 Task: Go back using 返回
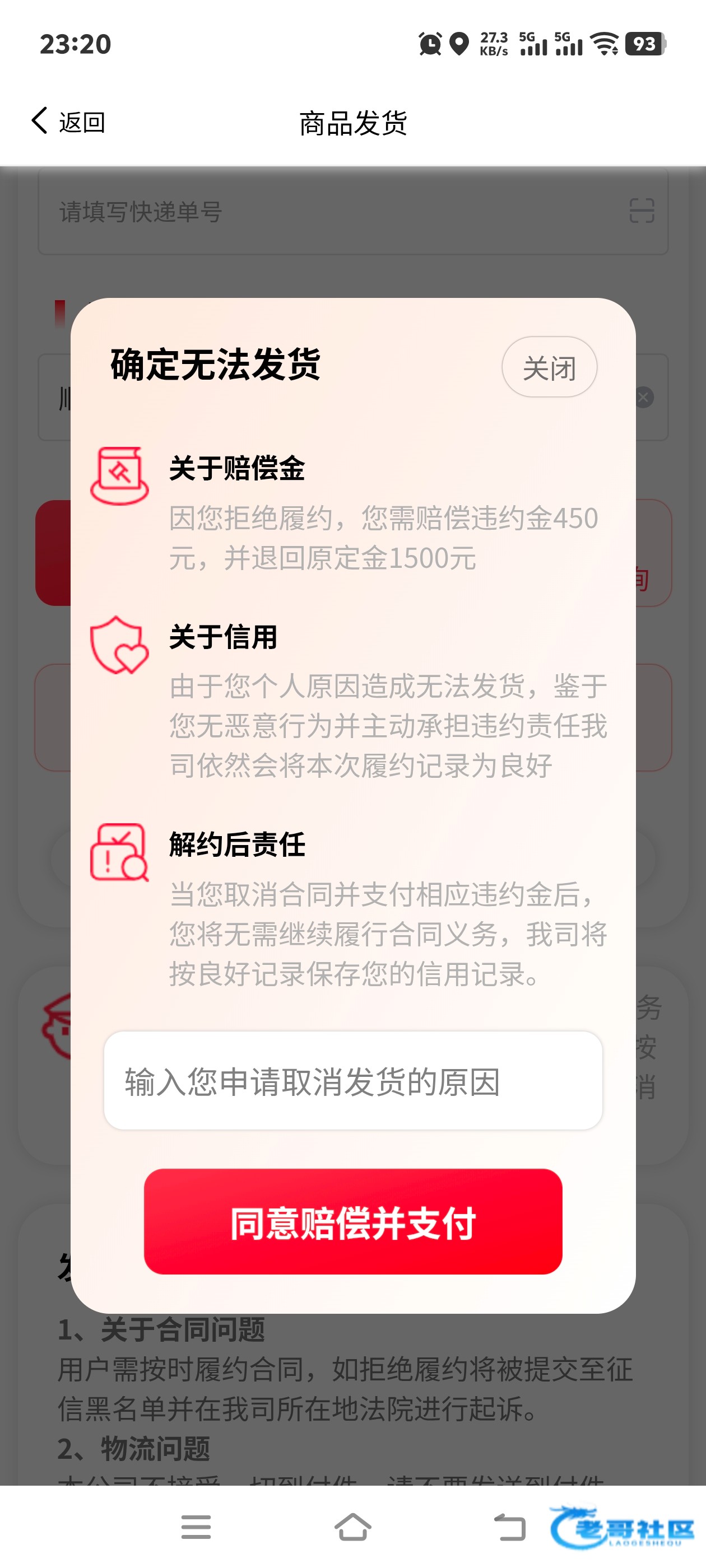coord(68,122)
